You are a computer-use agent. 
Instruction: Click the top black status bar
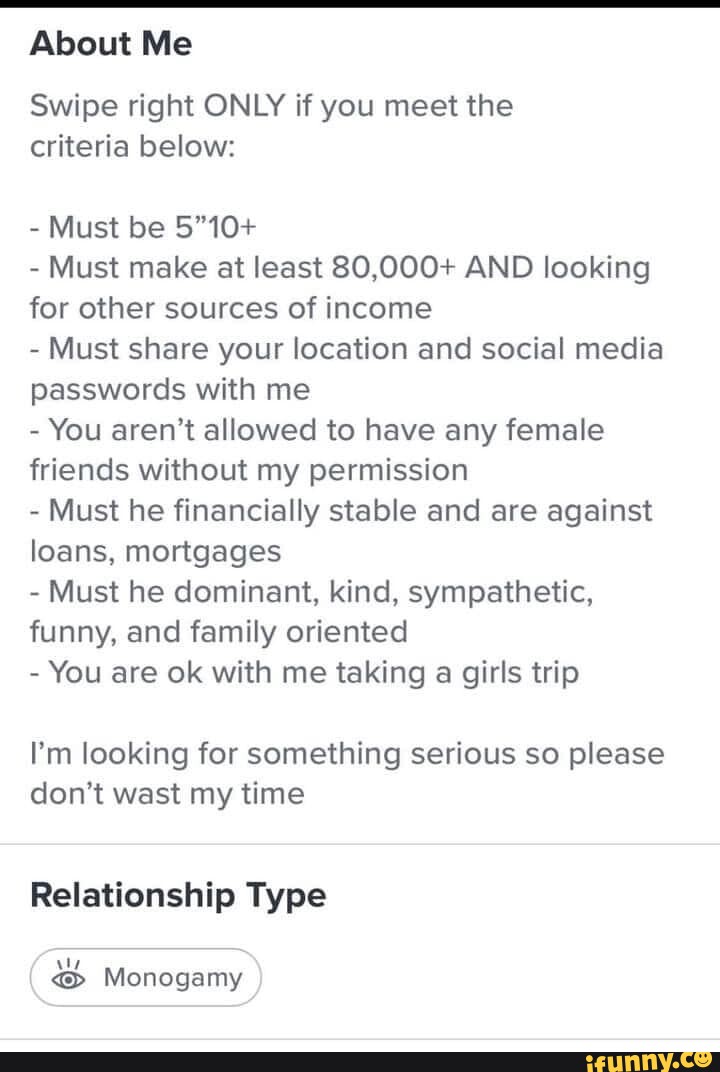360,5
